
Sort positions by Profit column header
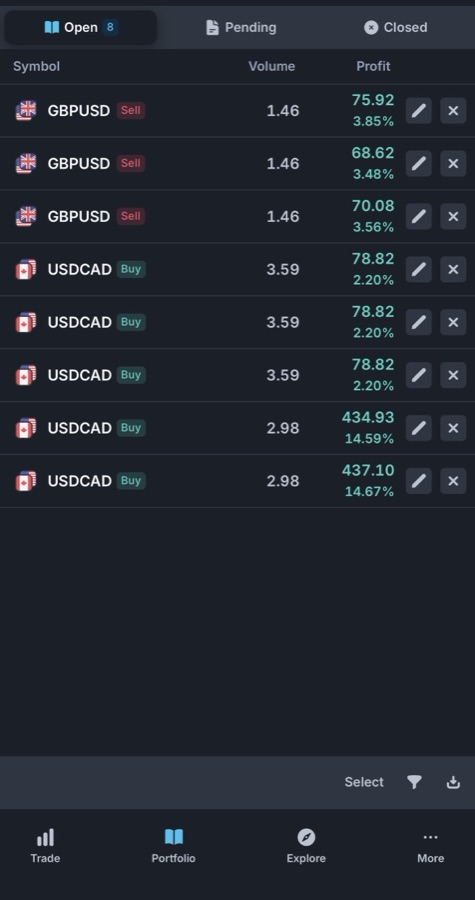coord(373,66)
